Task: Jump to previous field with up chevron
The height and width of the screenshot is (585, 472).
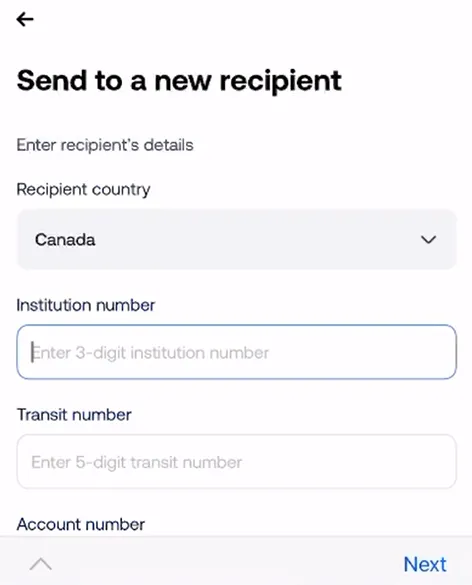Action: click(x=41, y=564)
